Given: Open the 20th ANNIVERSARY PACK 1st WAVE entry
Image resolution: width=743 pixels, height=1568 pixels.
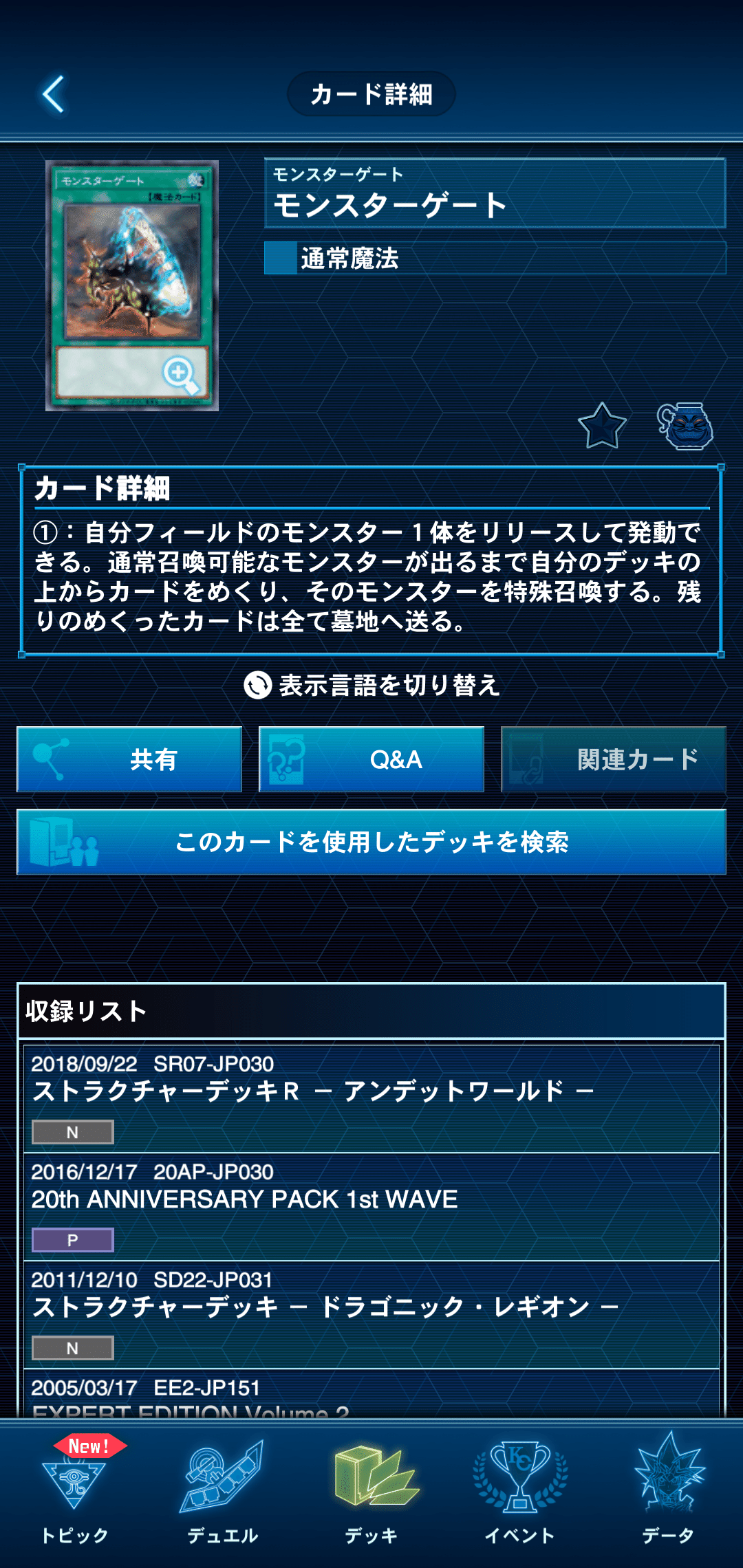Looking at the screenshot, I should [371, 1207].
